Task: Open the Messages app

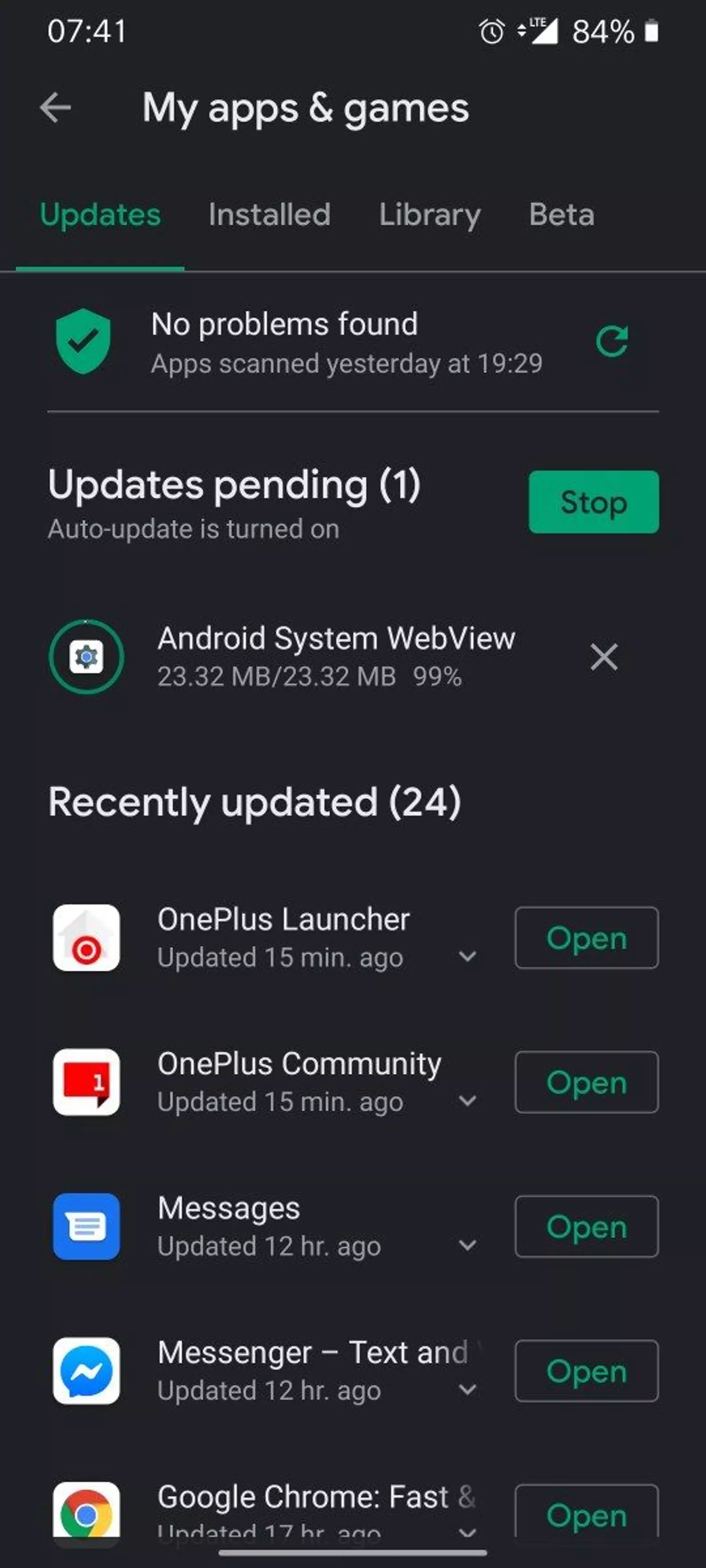Action: click(586, 1226)
